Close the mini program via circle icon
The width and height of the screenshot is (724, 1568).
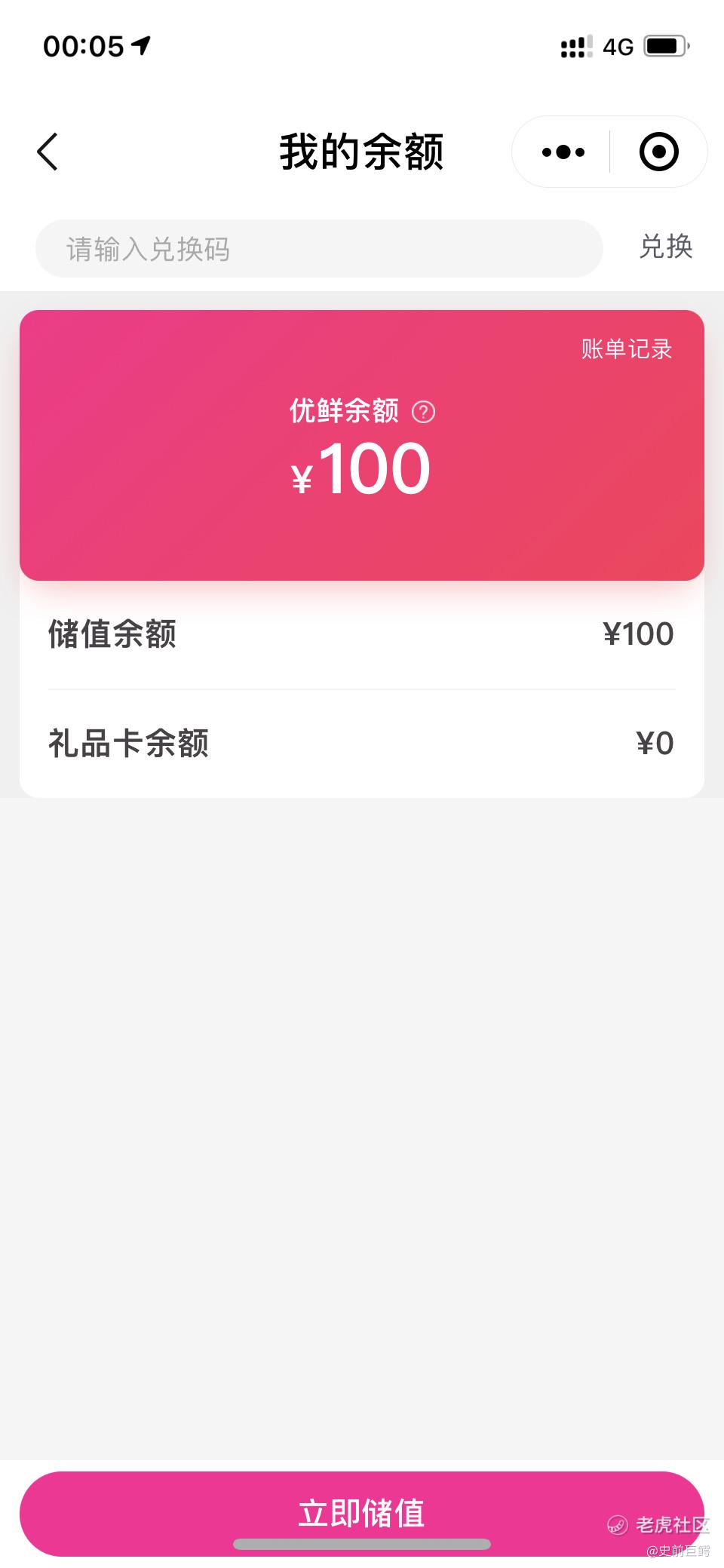tap(659, 152)
